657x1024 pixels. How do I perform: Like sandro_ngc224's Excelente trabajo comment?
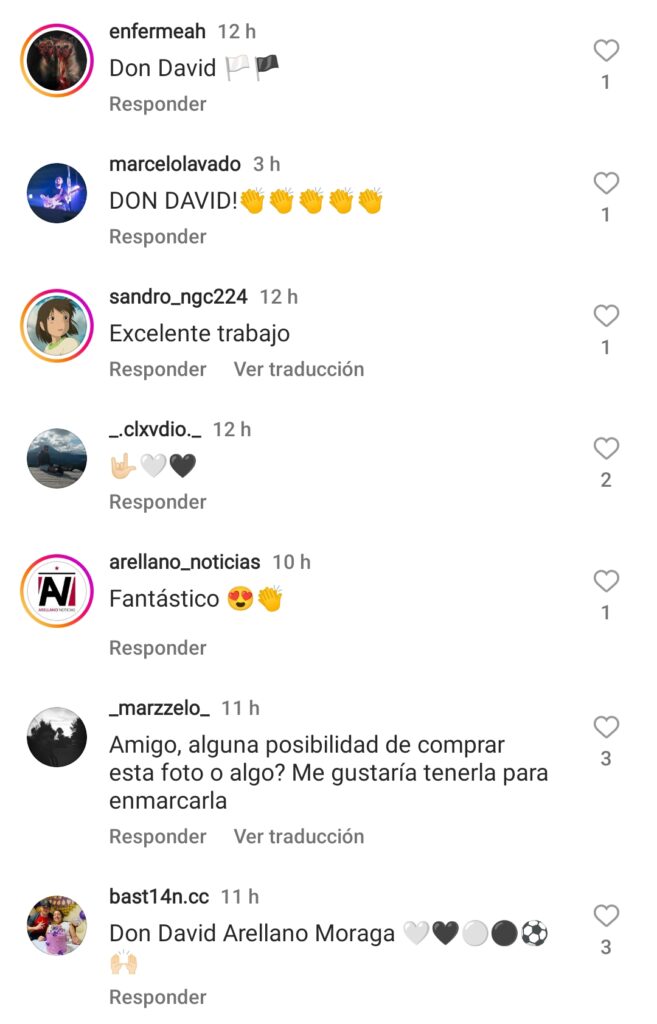606,317
